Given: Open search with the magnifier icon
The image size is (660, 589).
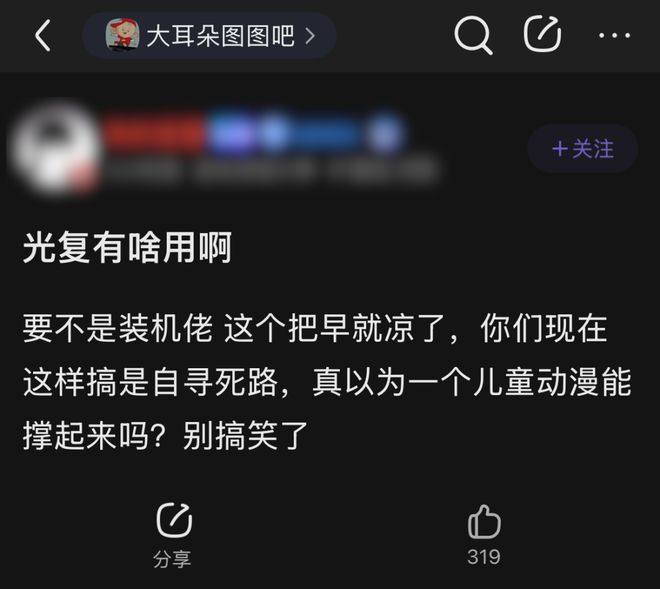Looking at the screenshot, I should click(x=473, y=37).
